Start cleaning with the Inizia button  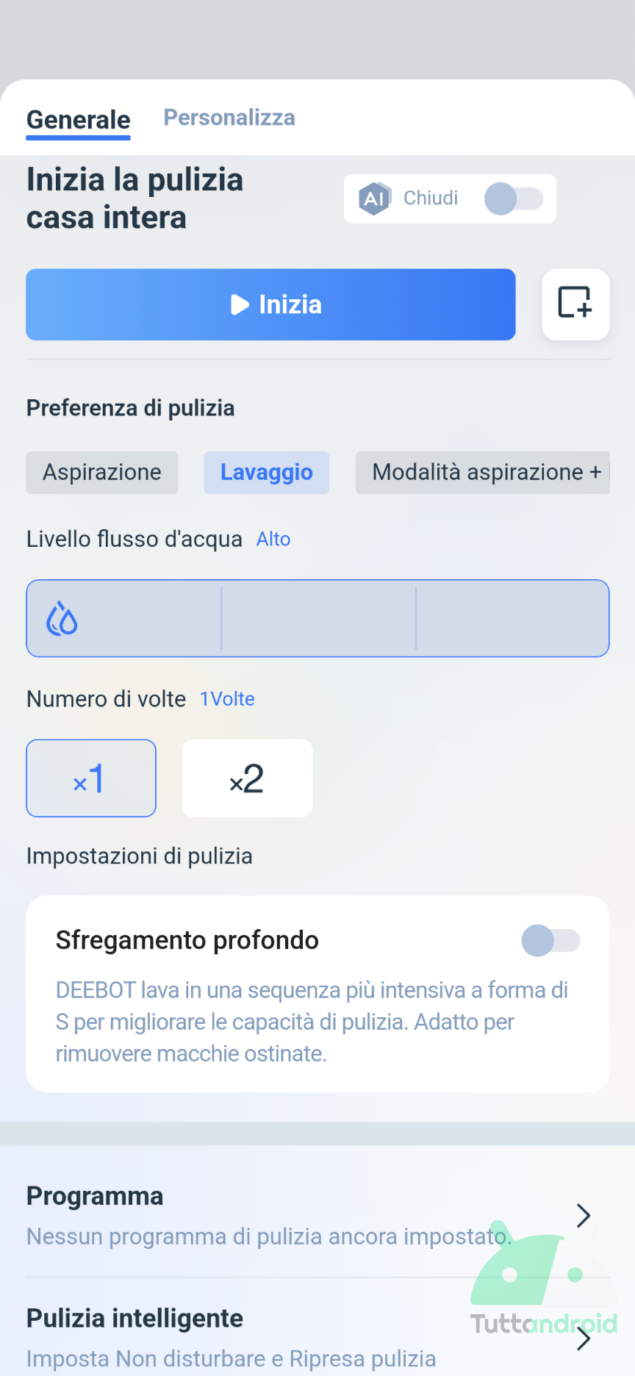(271, 305)
